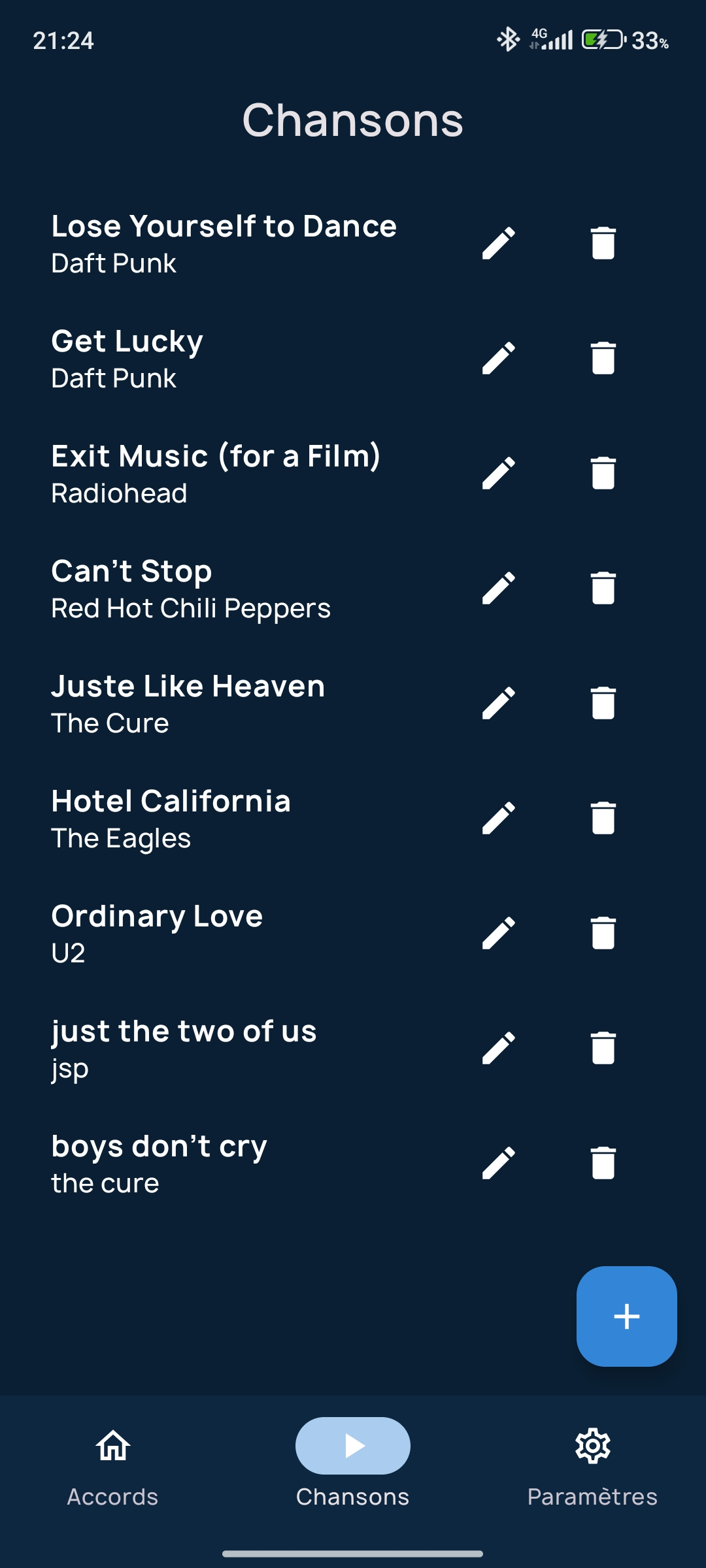Delete the song Lose Yourself to Dance
This screenshot has width=706, height=1568.
click(603, 244)
